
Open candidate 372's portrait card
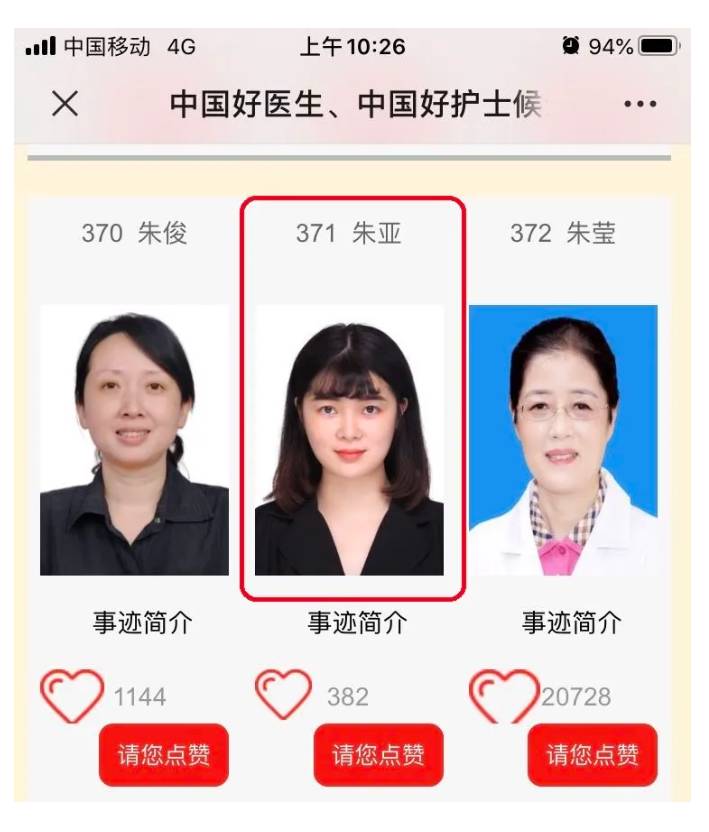click(563, 440)
